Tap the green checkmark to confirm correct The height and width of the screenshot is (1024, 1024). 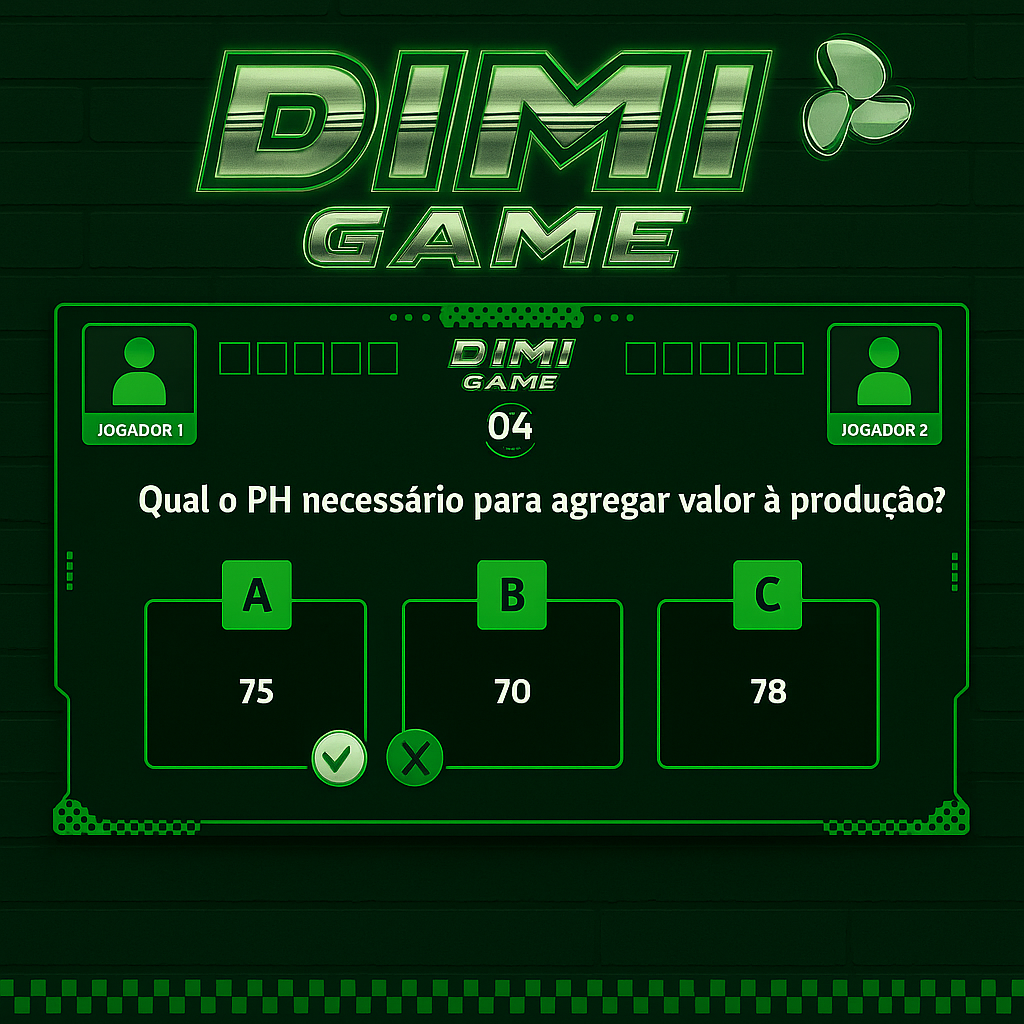(x=339, y=758)
